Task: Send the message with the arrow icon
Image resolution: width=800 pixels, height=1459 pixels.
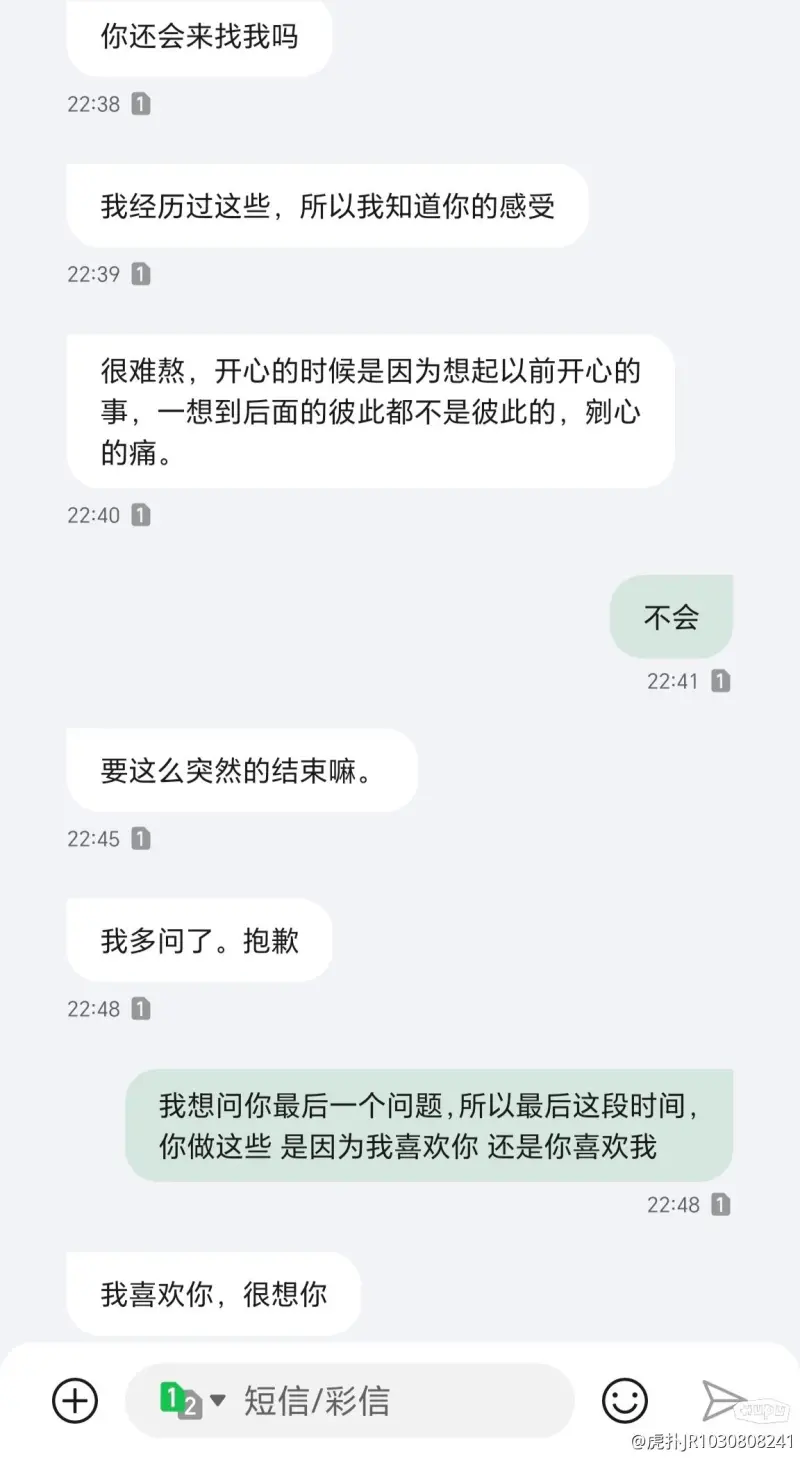Action: click(x=724, y=1400)
